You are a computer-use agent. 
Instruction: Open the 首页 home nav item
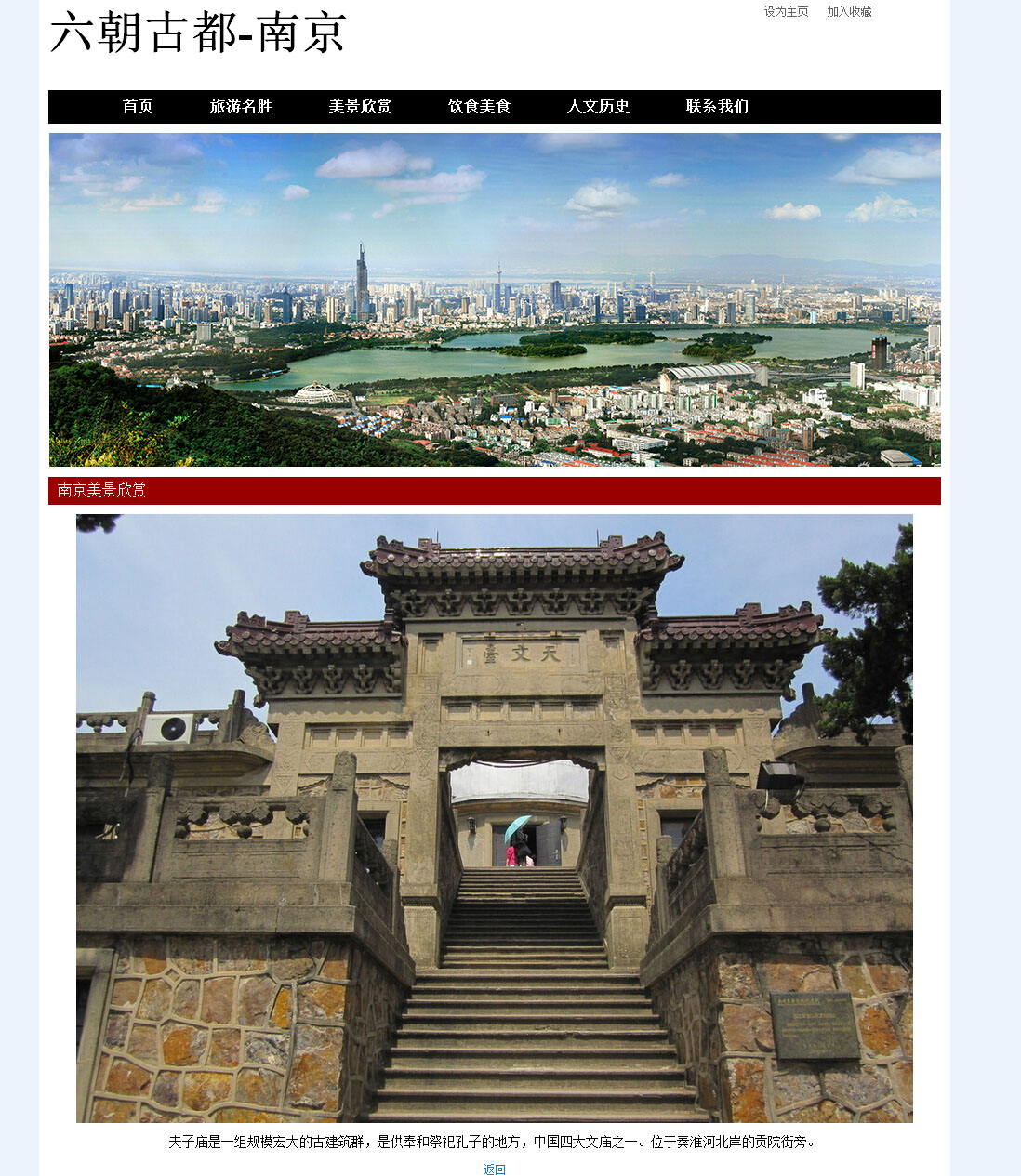pos(138,106)
